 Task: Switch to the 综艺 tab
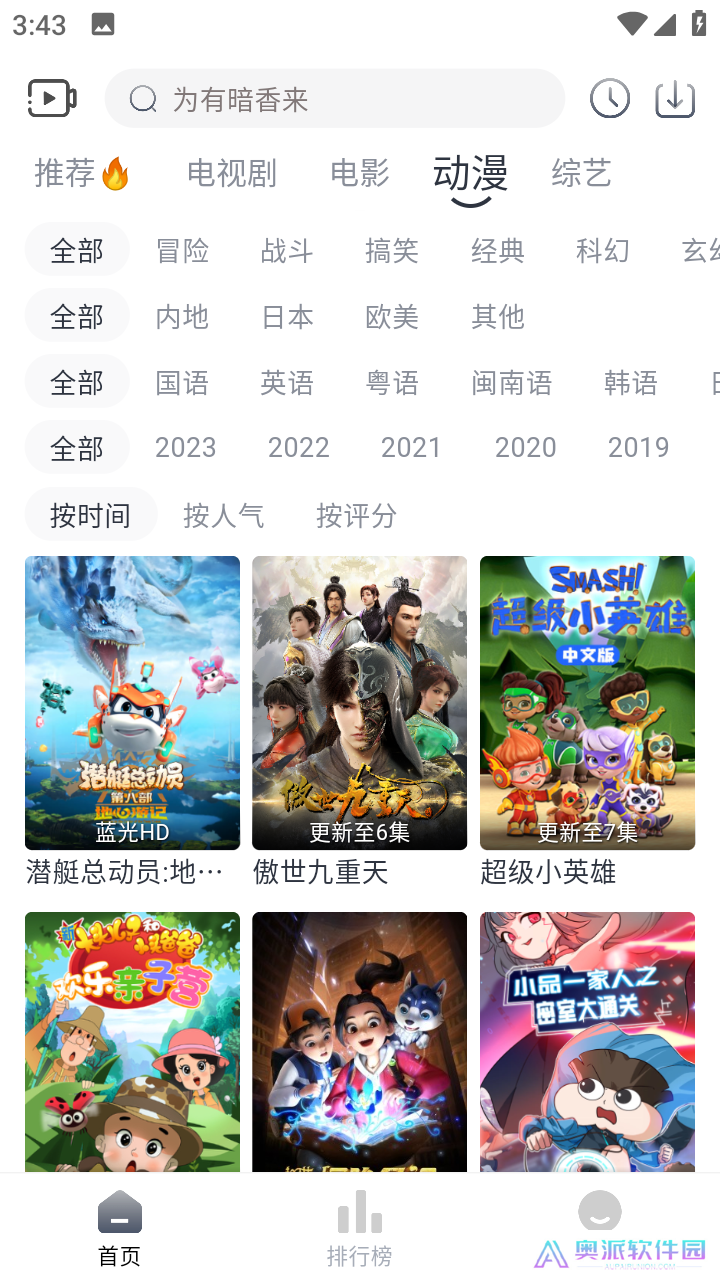pos(581,173)
